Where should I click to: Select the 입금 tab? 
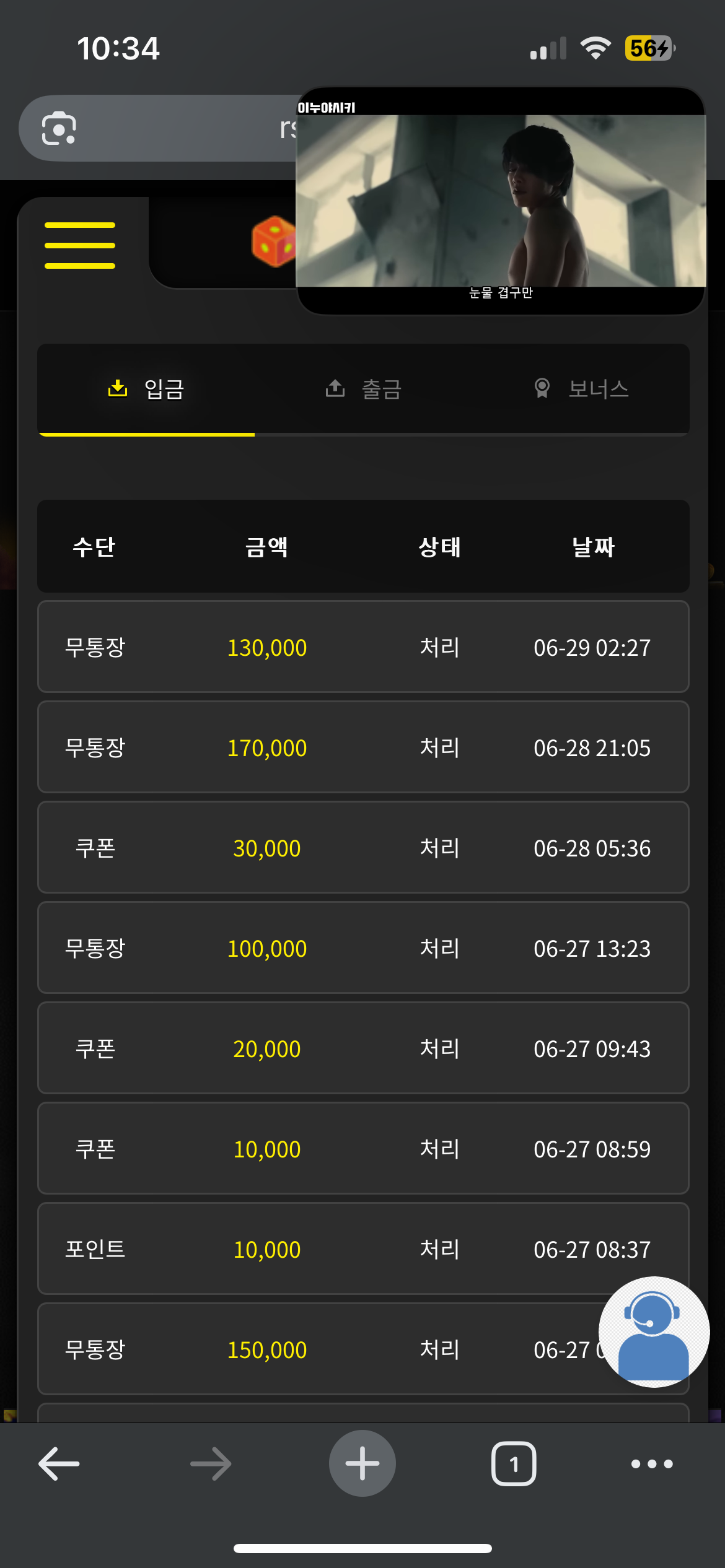click(x=146, y=389)
